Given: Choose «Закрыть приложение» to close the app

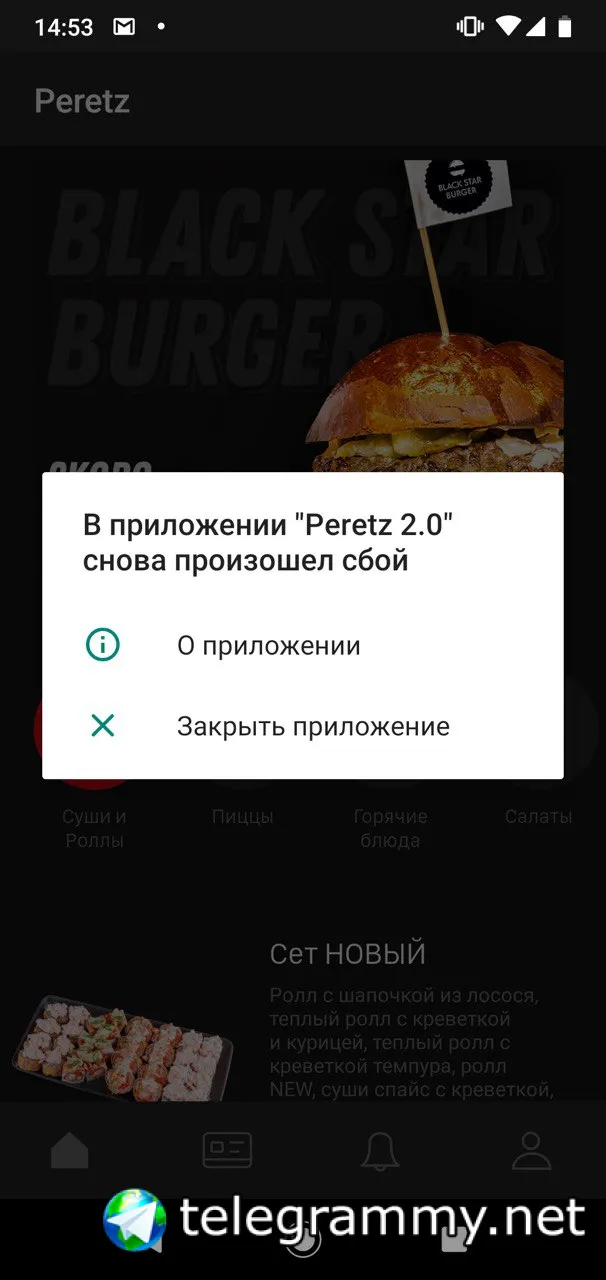Looking at the screenshot, I should pos(302,726).
